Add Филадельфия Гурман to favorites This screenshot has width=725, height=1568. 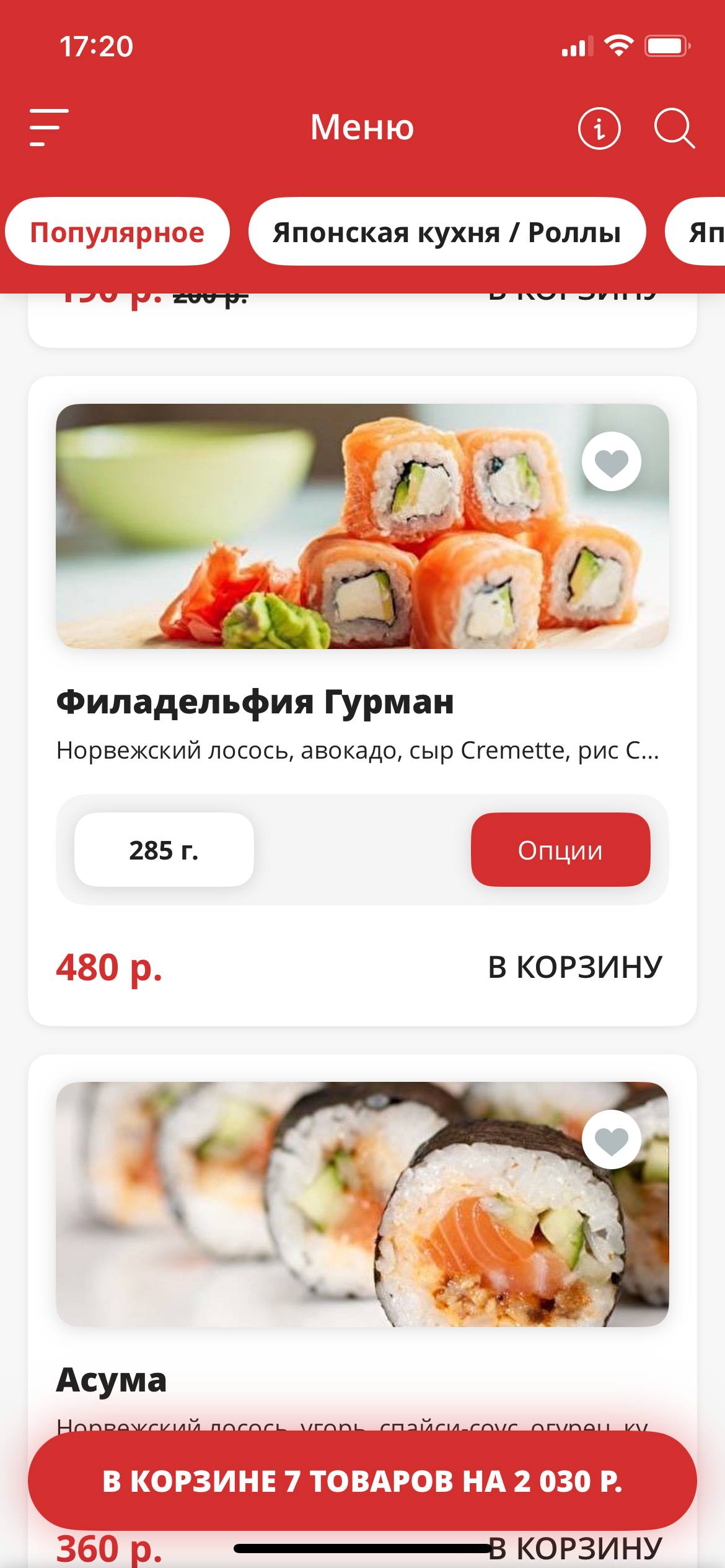(x=611, y=462)
